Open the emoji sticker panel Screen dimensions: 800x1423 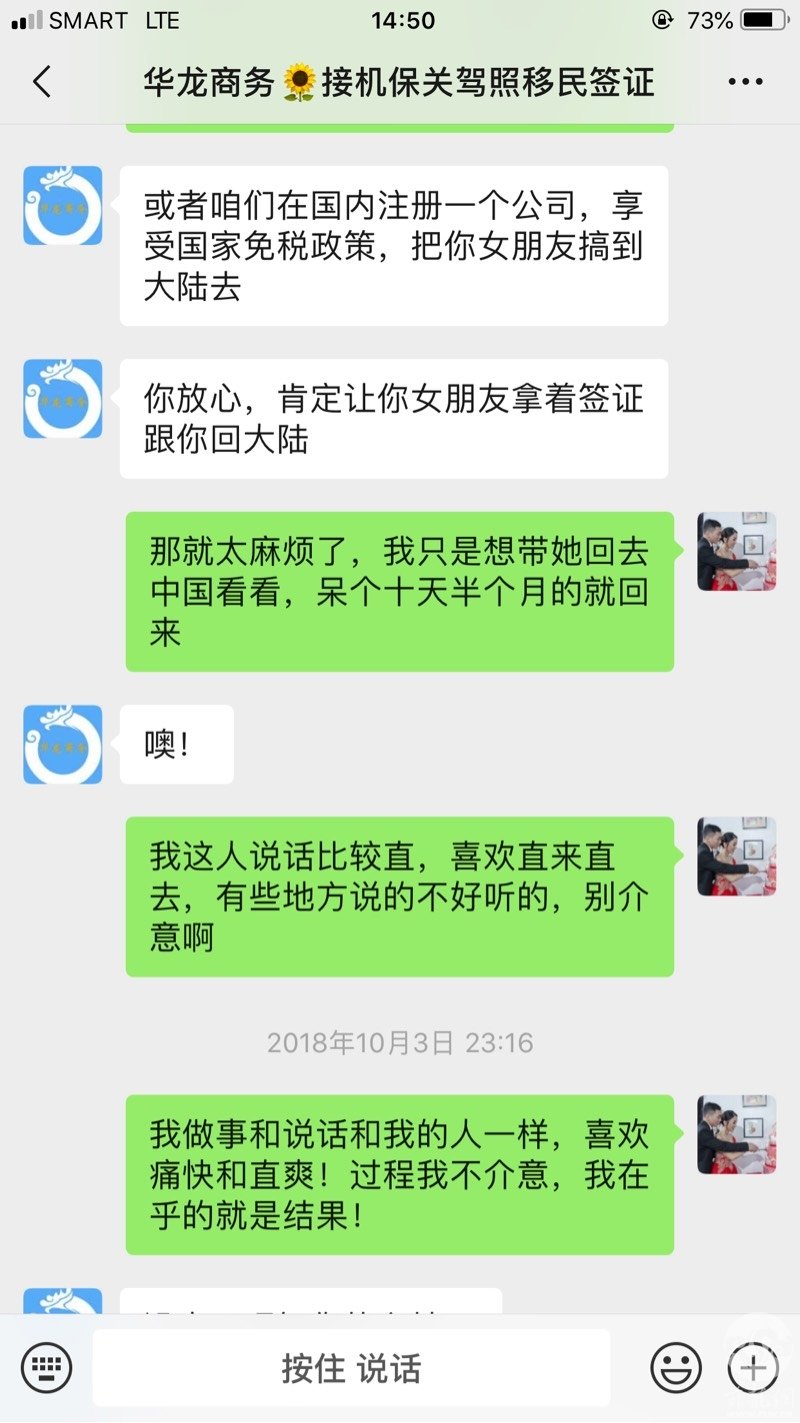676,1367
